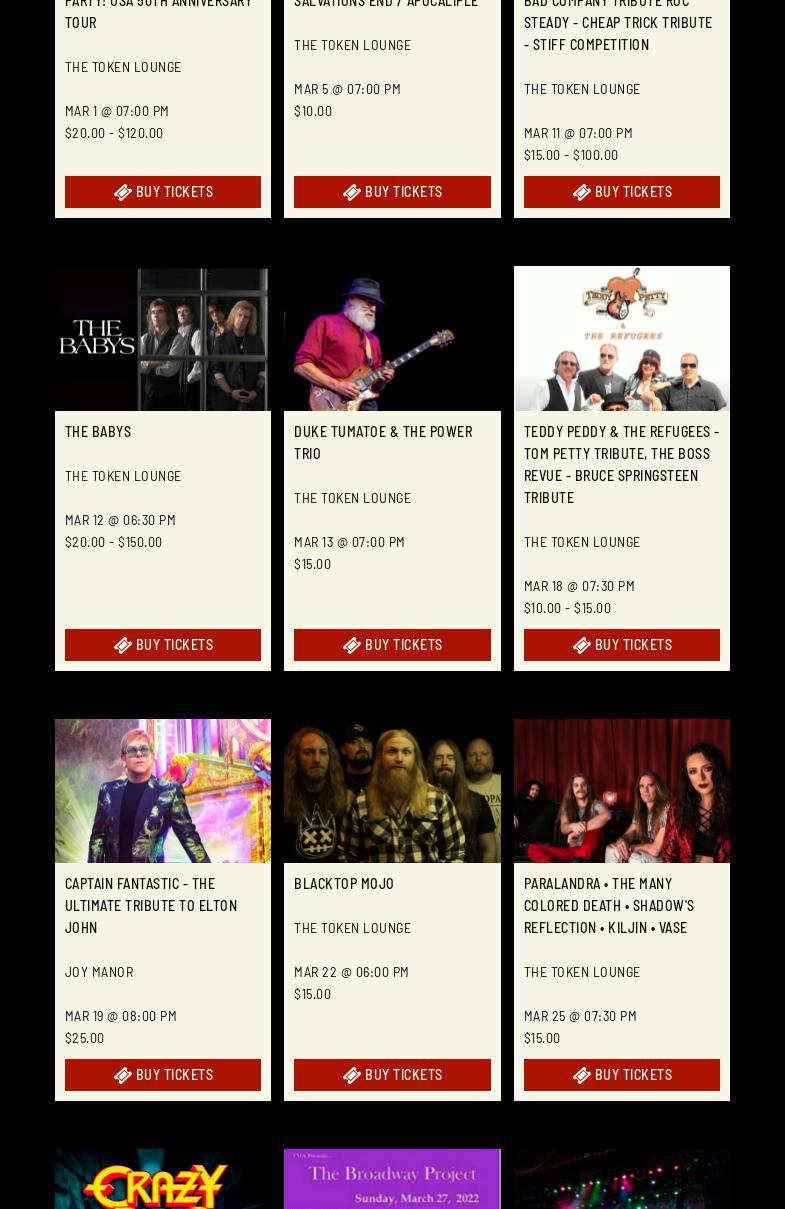Buy tickets for the Paralandra show
This screenshot has height=1209, width=785.
click(x=621, y=1075)
